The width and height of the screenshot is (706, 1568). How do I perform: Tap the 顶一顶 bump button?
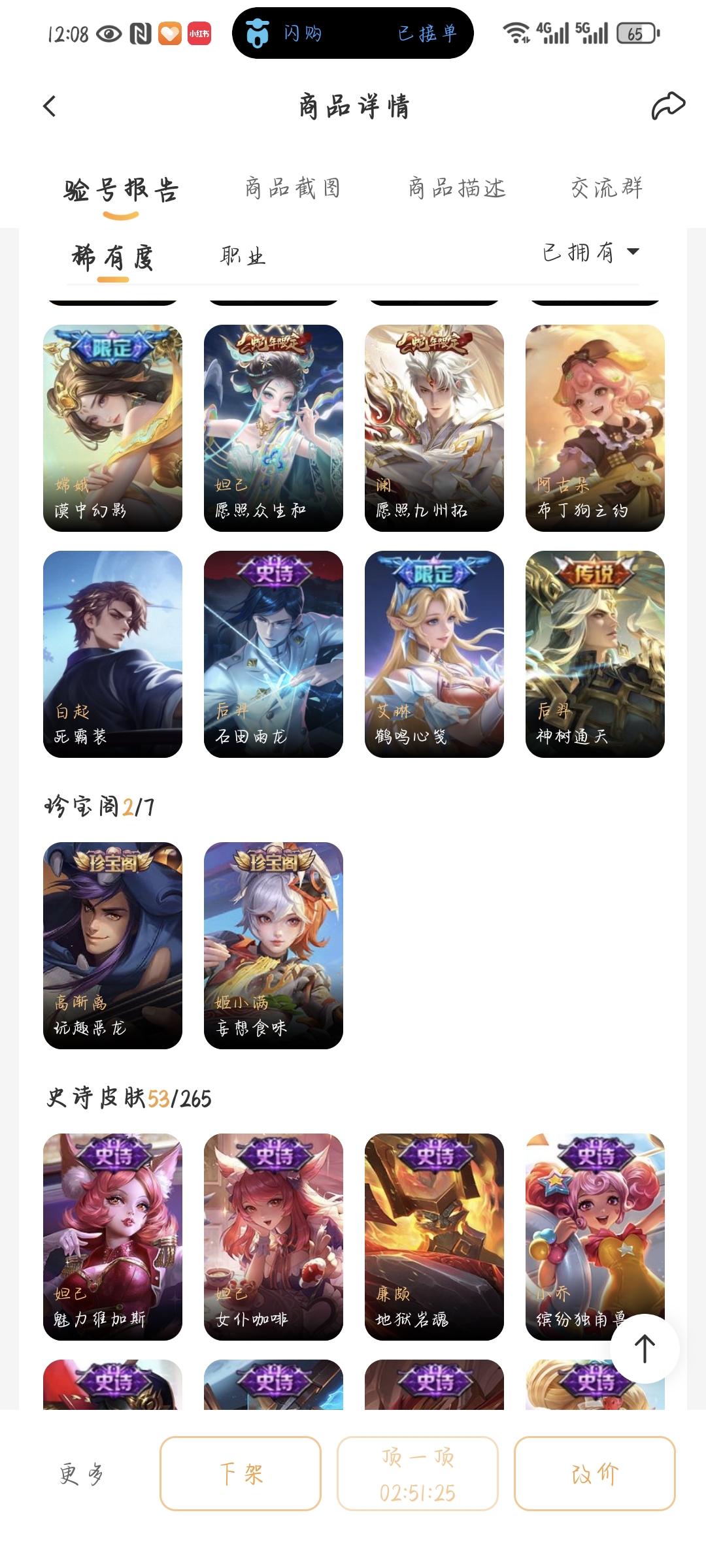(418, 1473)
